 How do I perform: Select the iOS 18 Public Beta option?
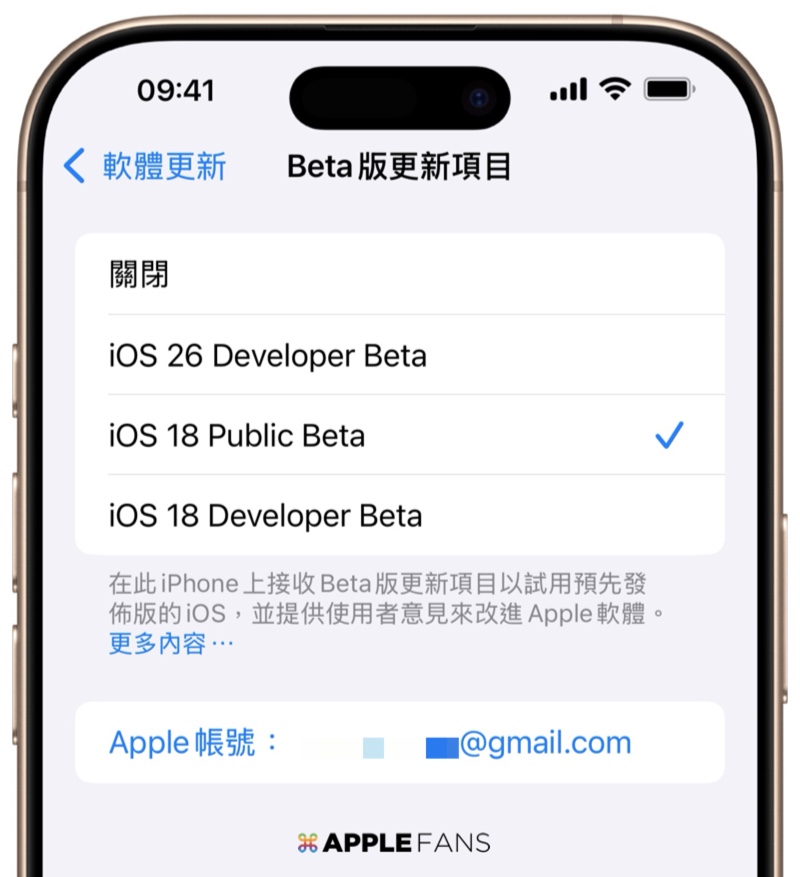point(400,435)
